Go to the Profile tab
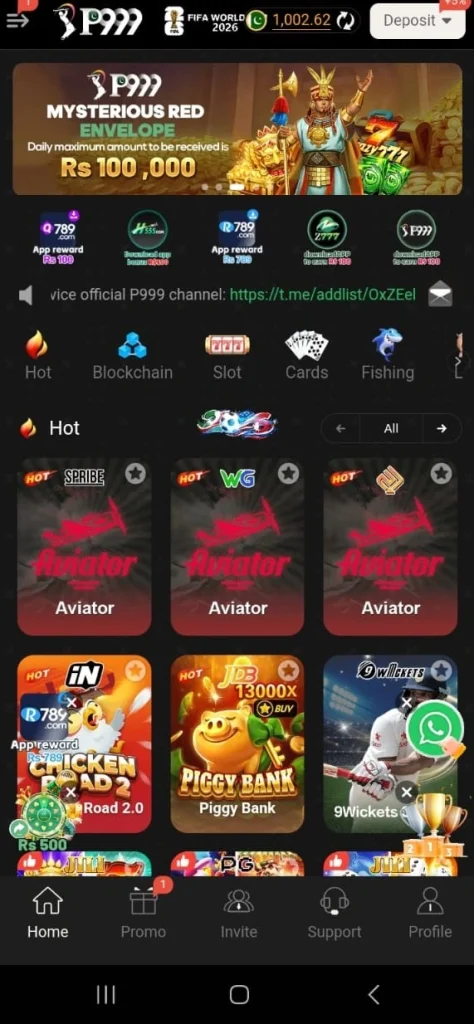The image size is (474, 1024). click(430, 912)
